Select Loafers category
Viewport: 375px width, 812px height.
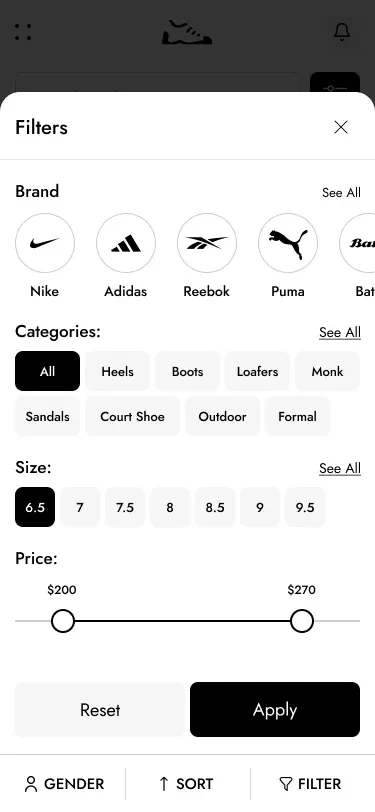pos(257,371)
